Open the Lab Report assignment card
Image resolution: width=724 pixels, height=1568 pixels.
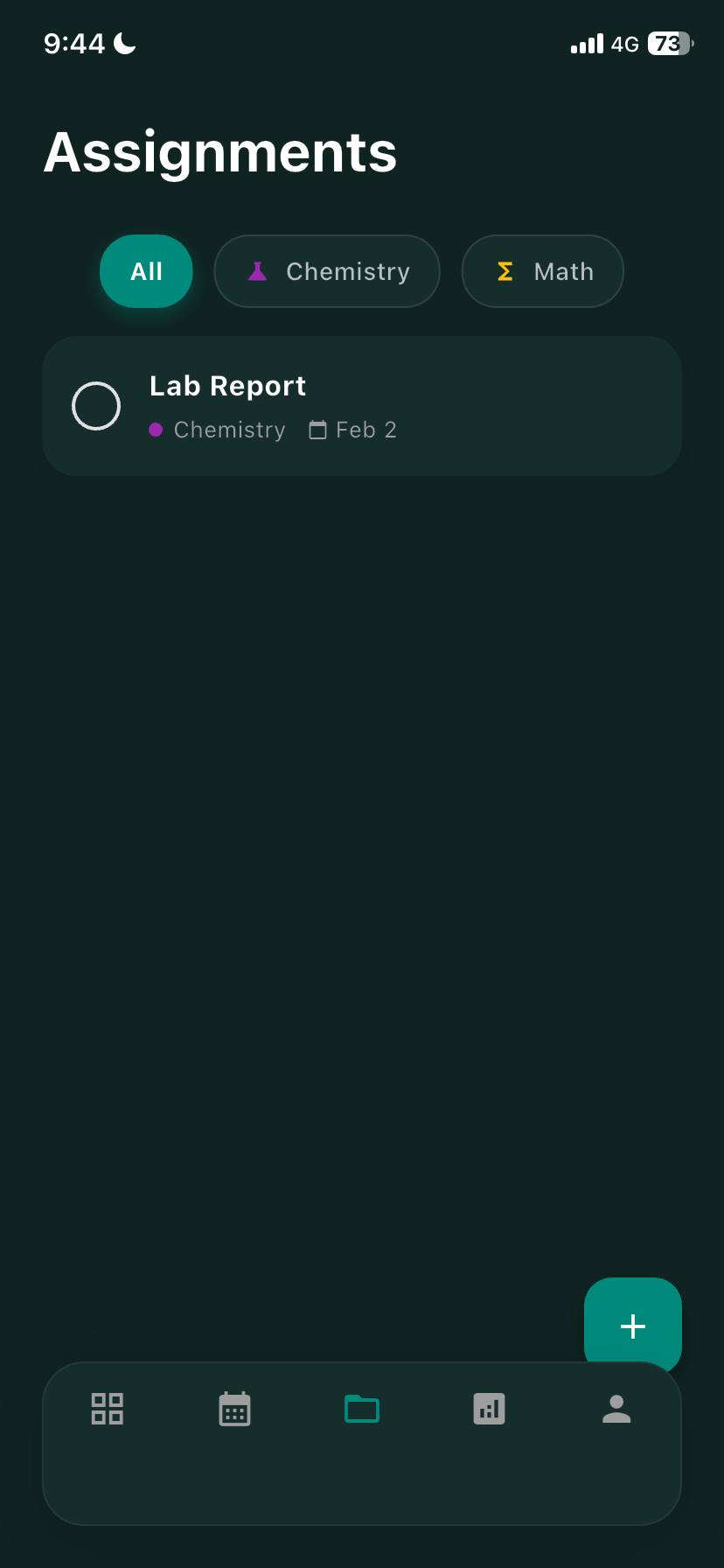coord(362,406)
